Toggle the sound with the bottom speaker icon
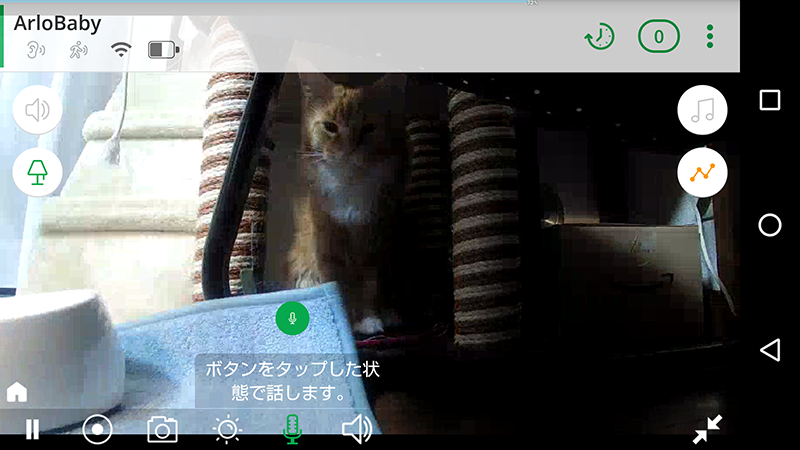800x450 pixels. coord(356,430)
